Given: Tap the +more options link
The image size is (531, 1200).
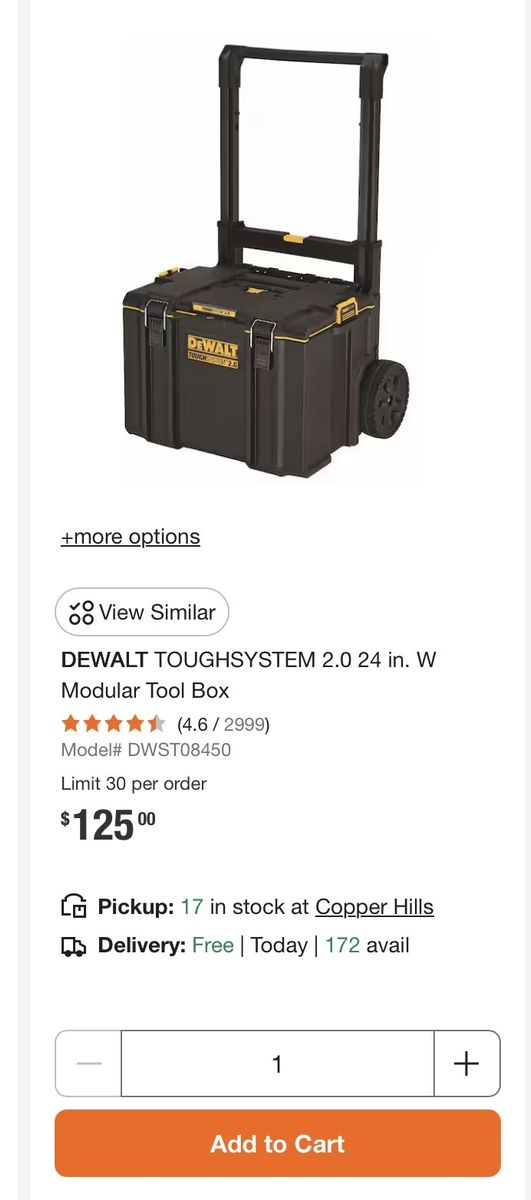Looking at the screenshot, I should pos(130,537).
